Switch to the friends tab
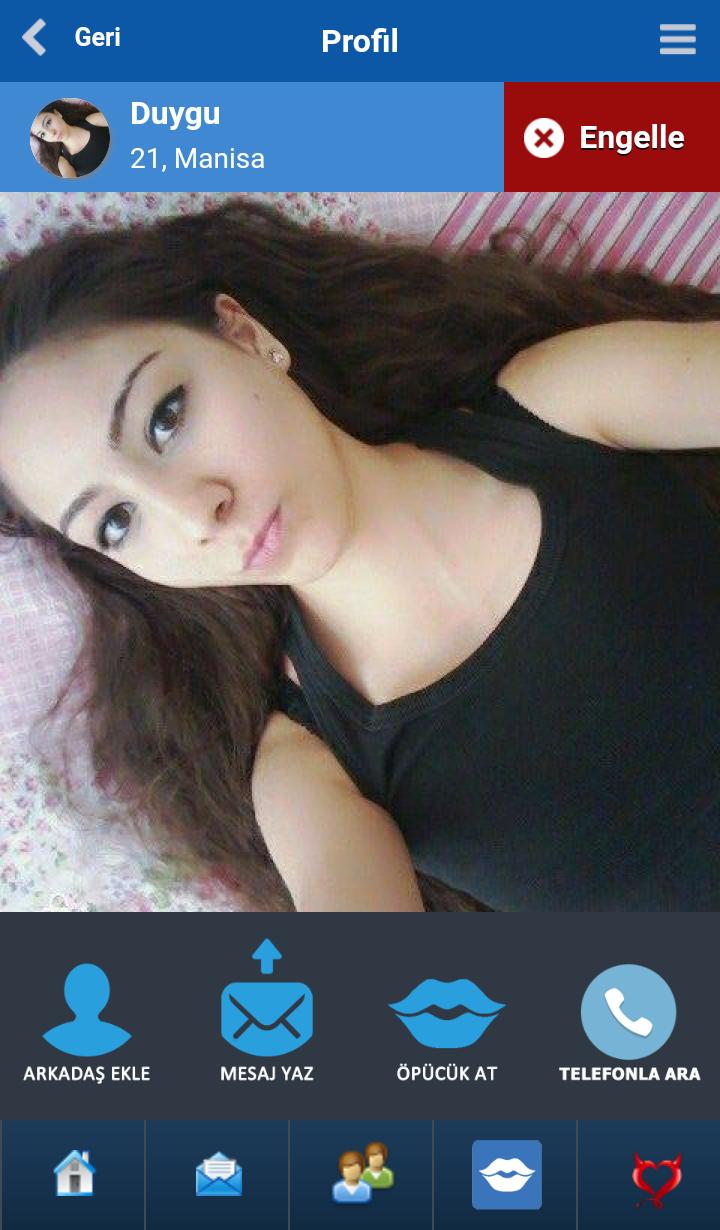Image resolution: width=720 pixels, height=1230 pixels. point(361,1174)
